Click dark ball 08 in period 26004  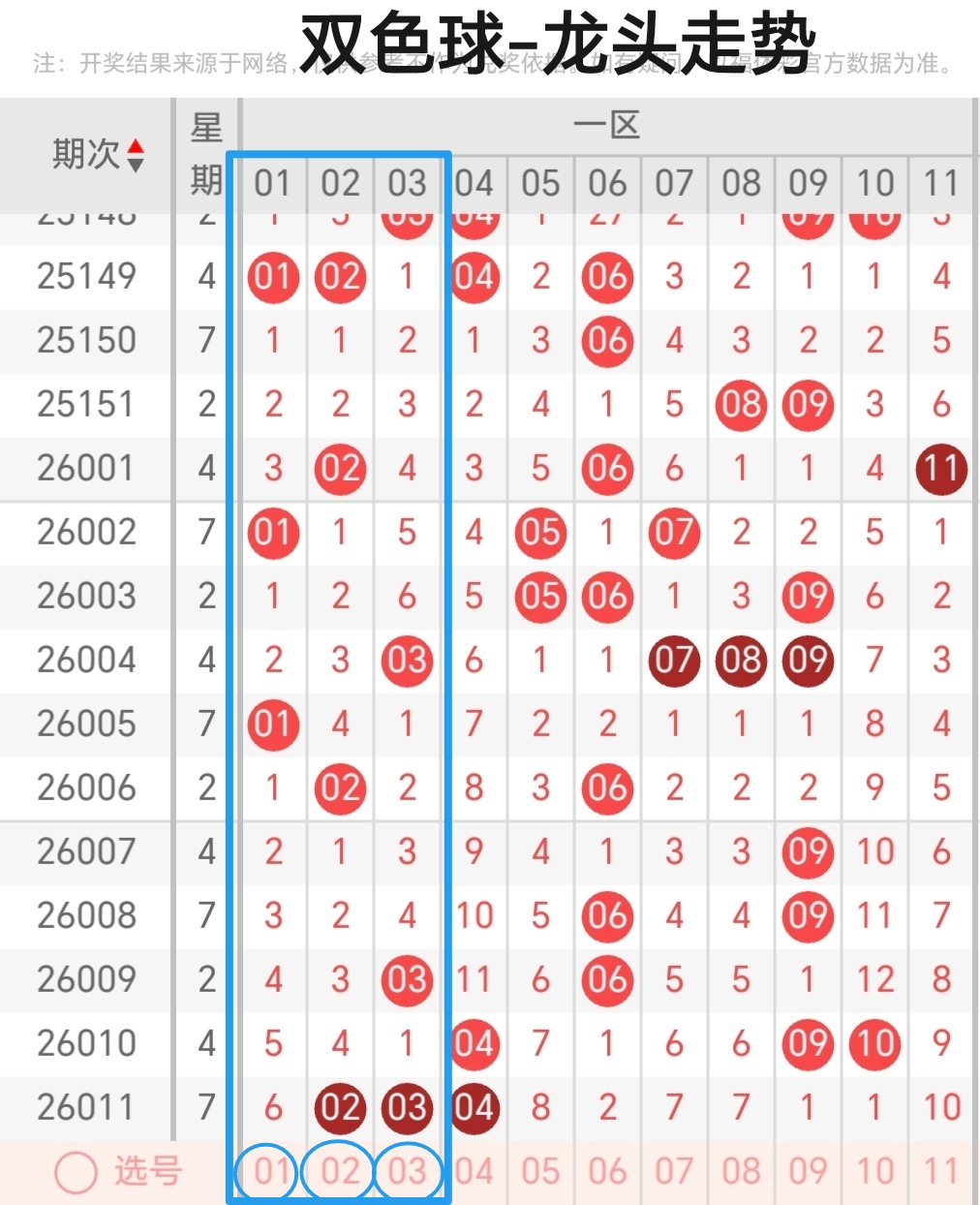[741, 661]
